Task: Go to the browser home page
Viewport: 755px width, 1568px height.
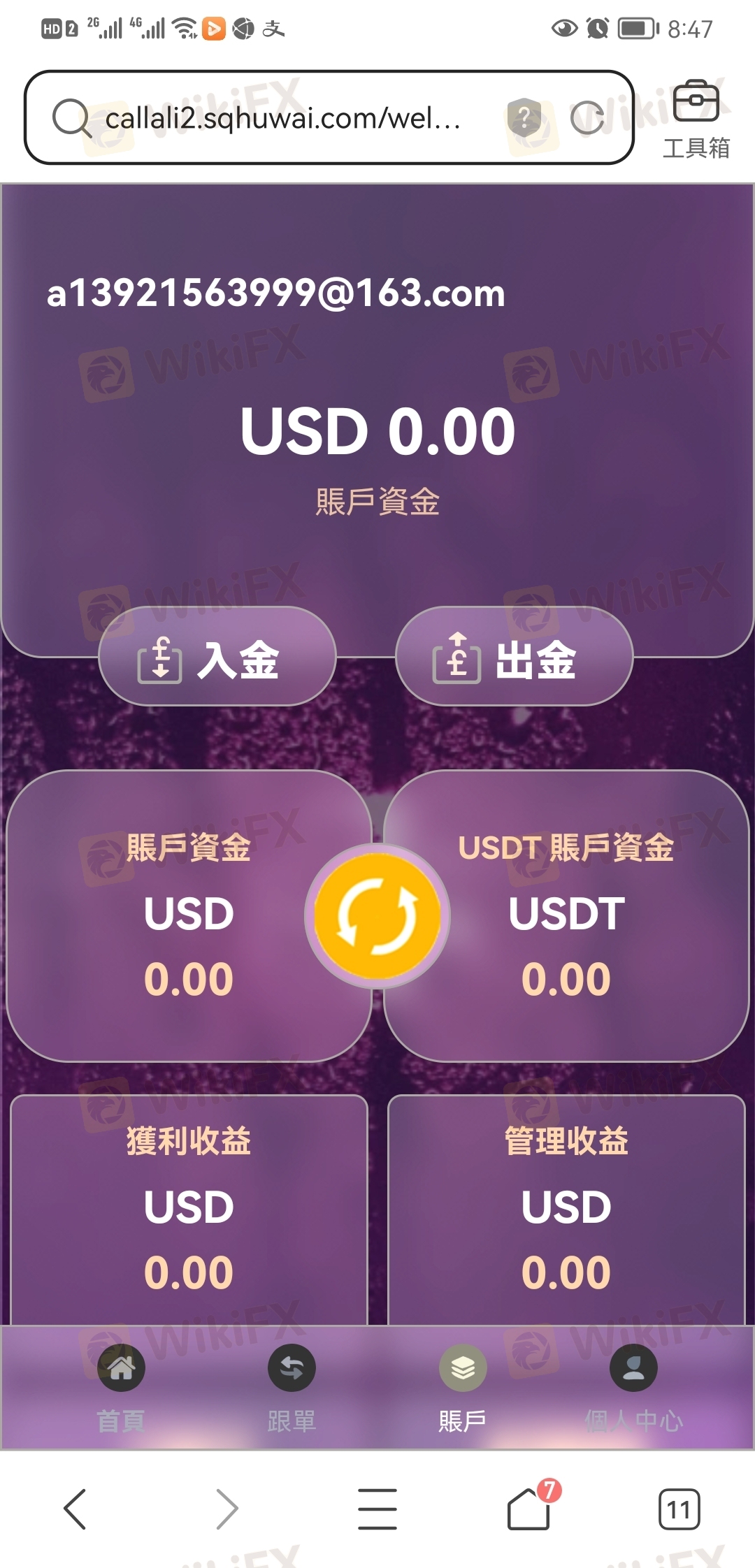Action: (528, 1509)
